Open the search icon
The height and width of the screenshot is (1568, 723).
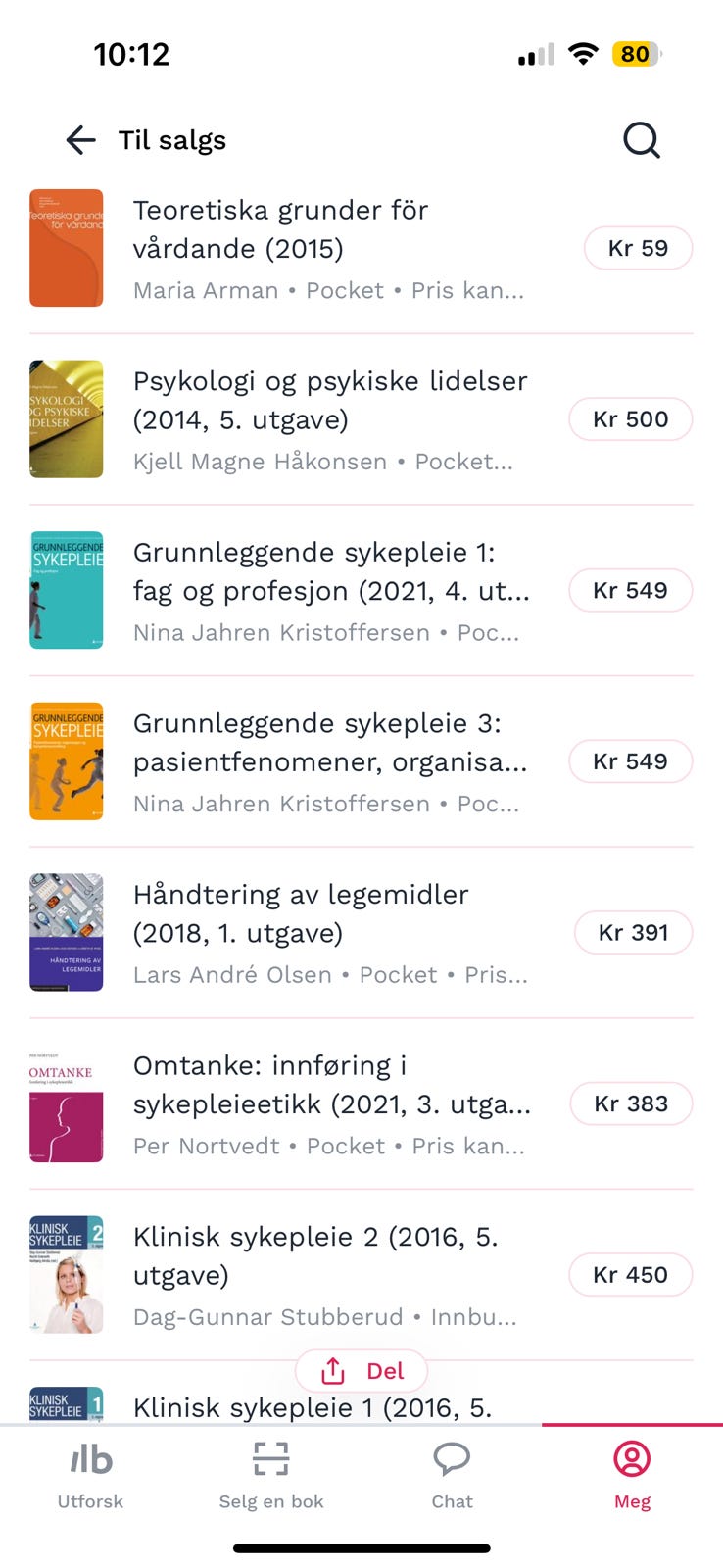click(x=642, y=139)
